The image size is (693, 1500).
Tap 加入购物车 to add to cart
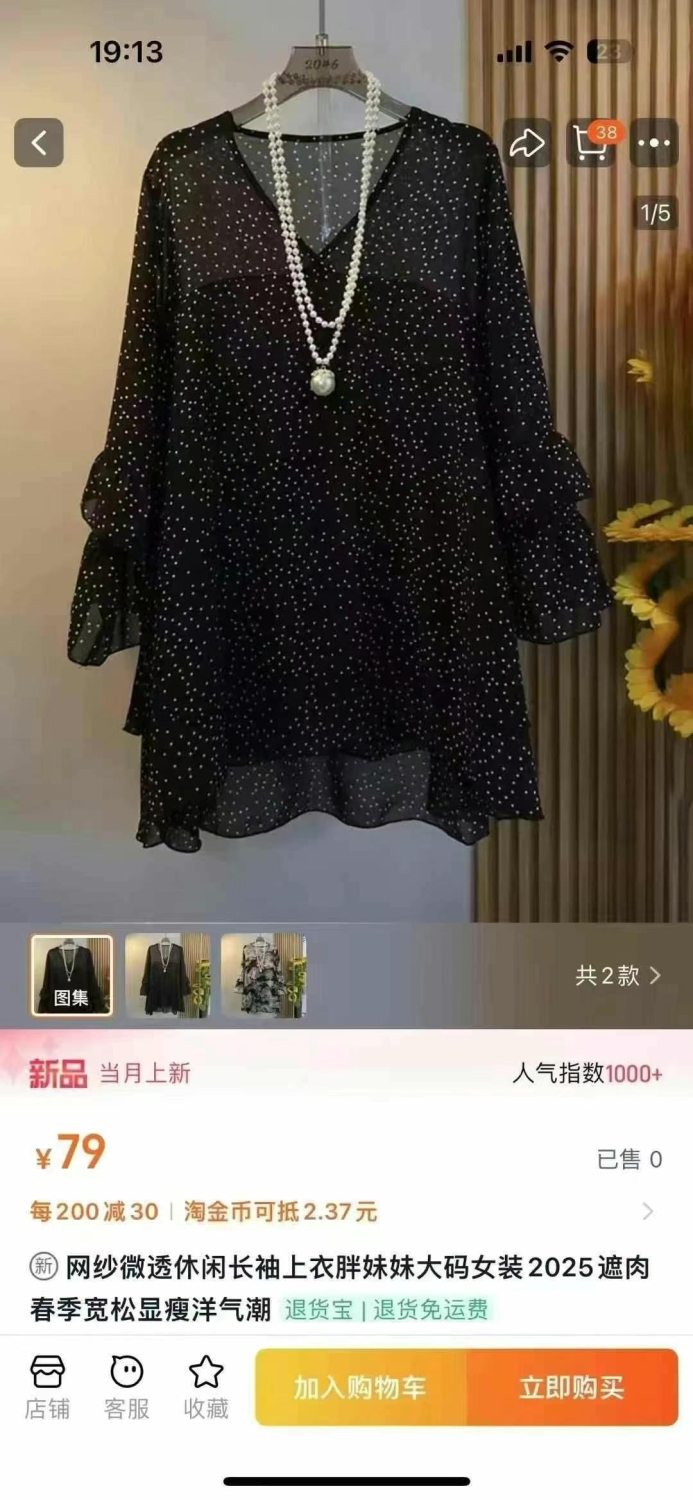(x=361, y=1387)
